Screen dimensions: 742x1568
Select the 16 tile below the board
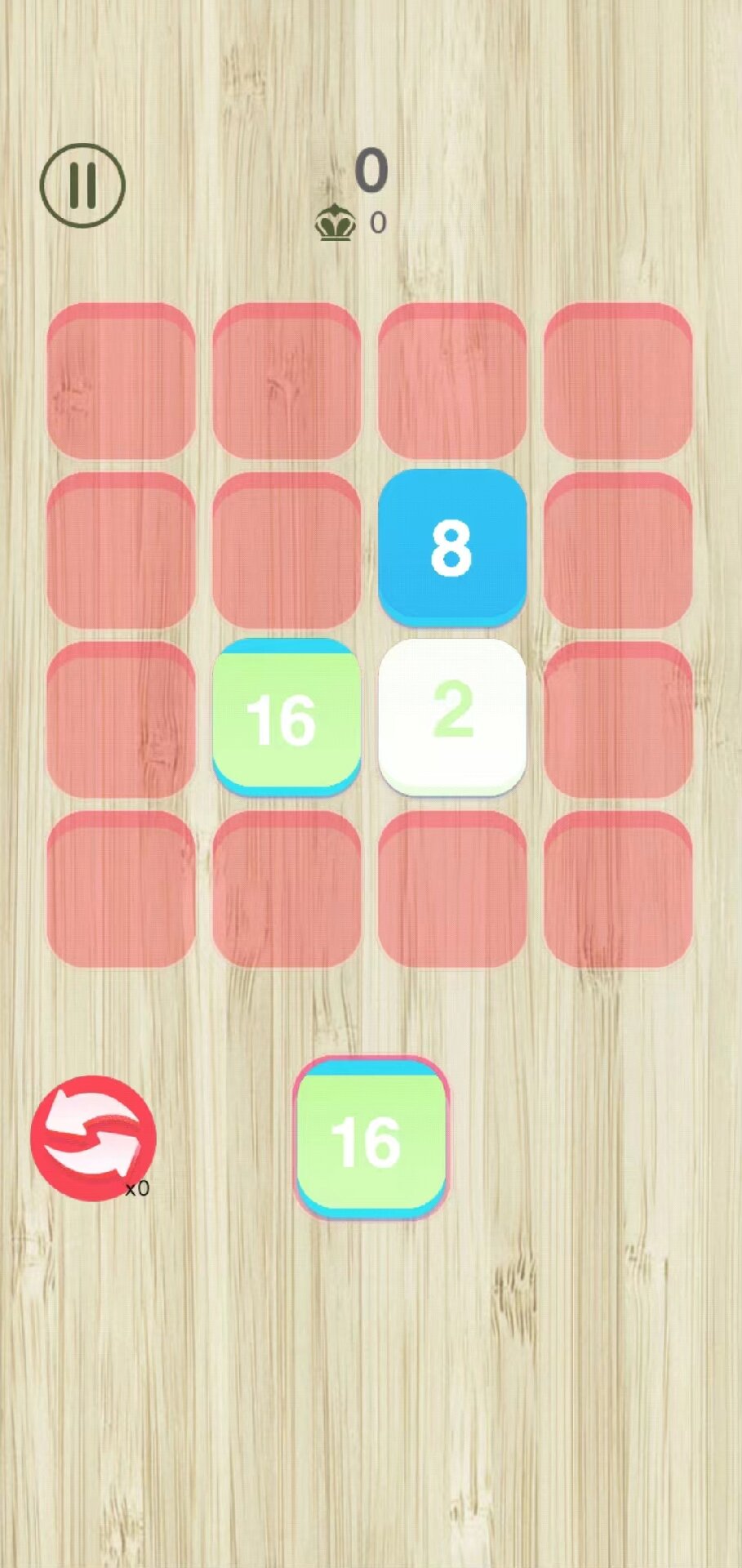pyautogui.click(x=370, y=1138)
